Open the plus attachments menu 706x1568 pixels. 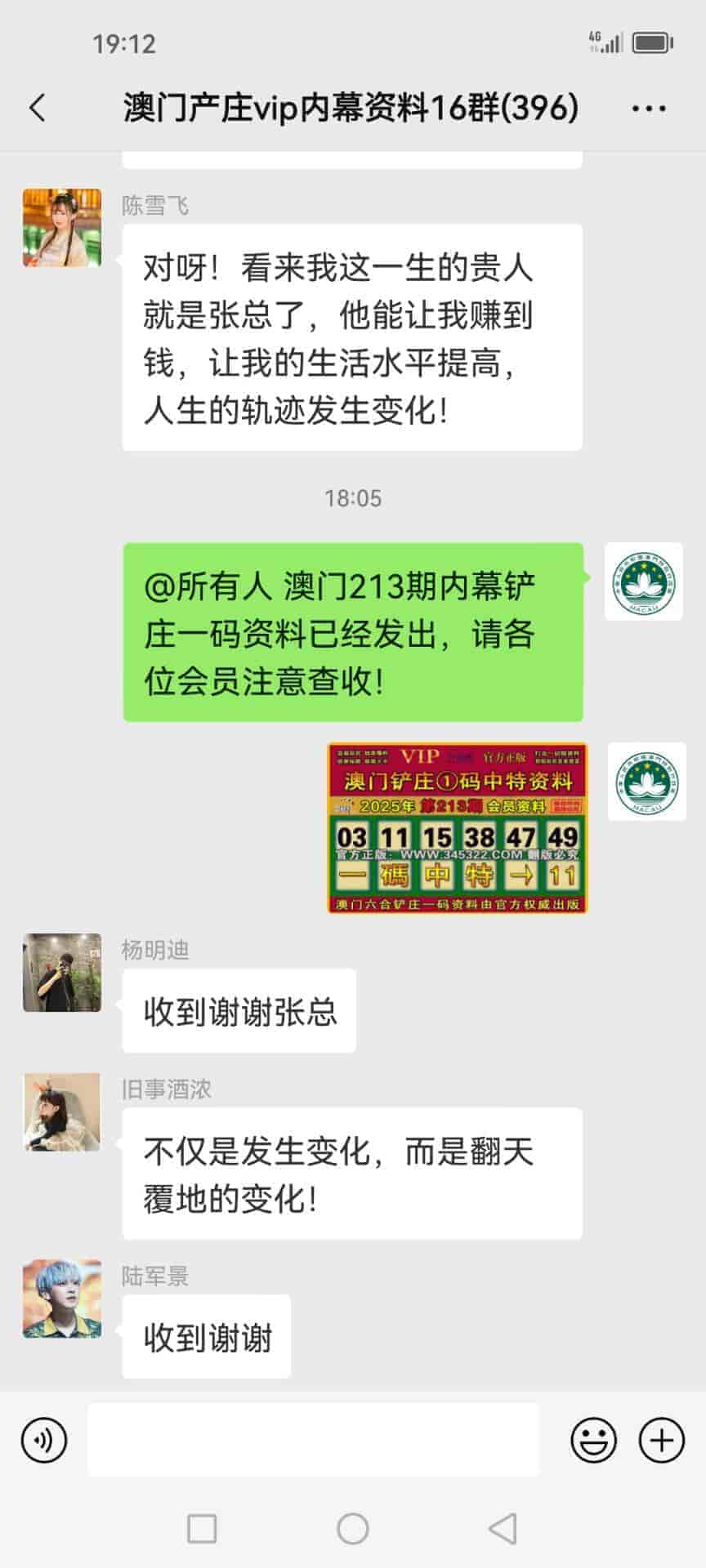661,1440
